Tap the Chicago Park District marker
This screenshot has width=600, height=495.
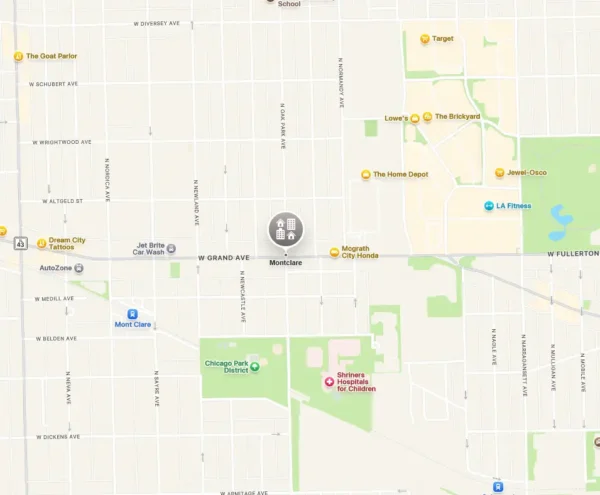(254, 367)
